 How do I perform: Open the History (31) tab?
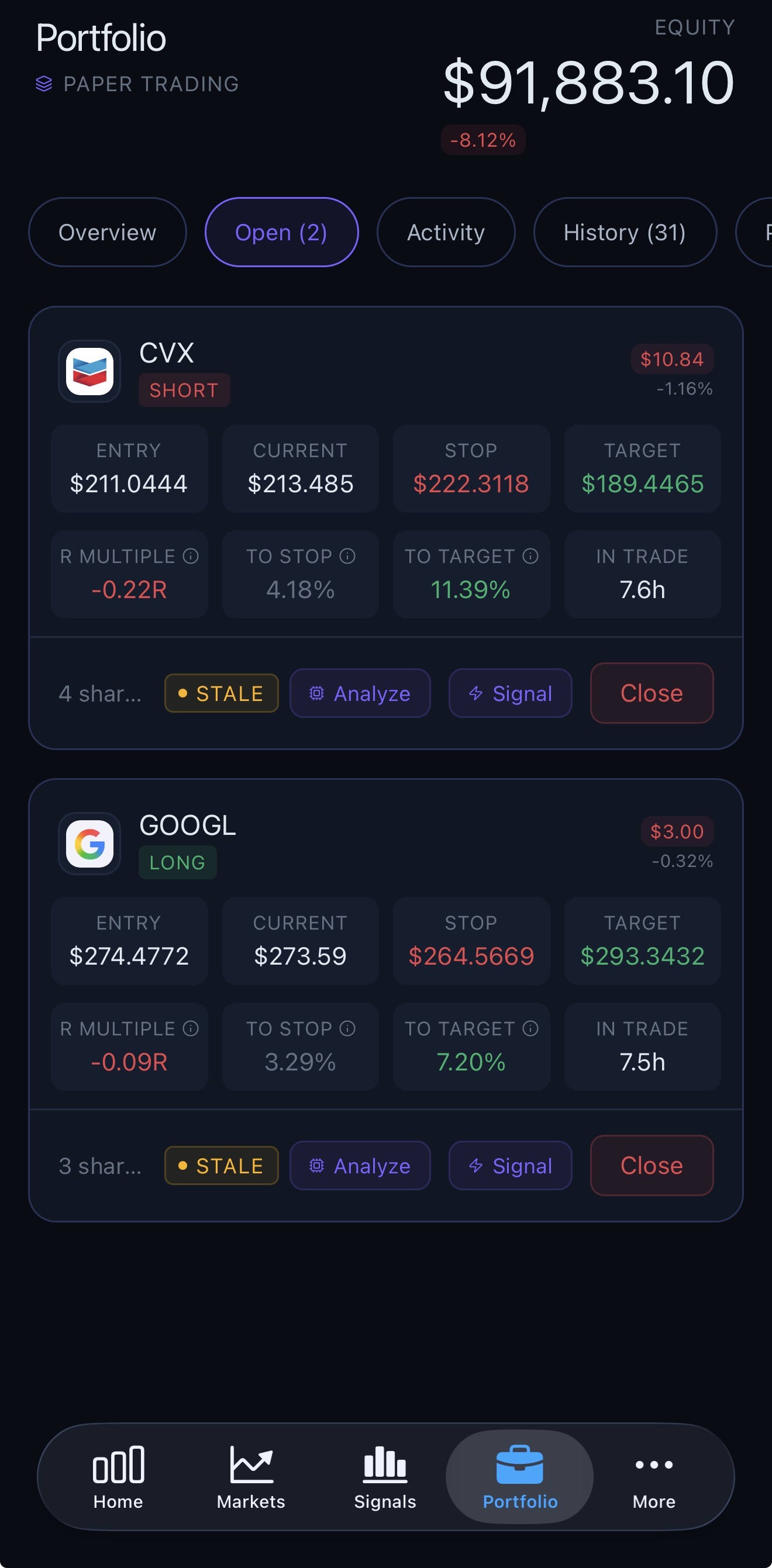click(625, 233)
